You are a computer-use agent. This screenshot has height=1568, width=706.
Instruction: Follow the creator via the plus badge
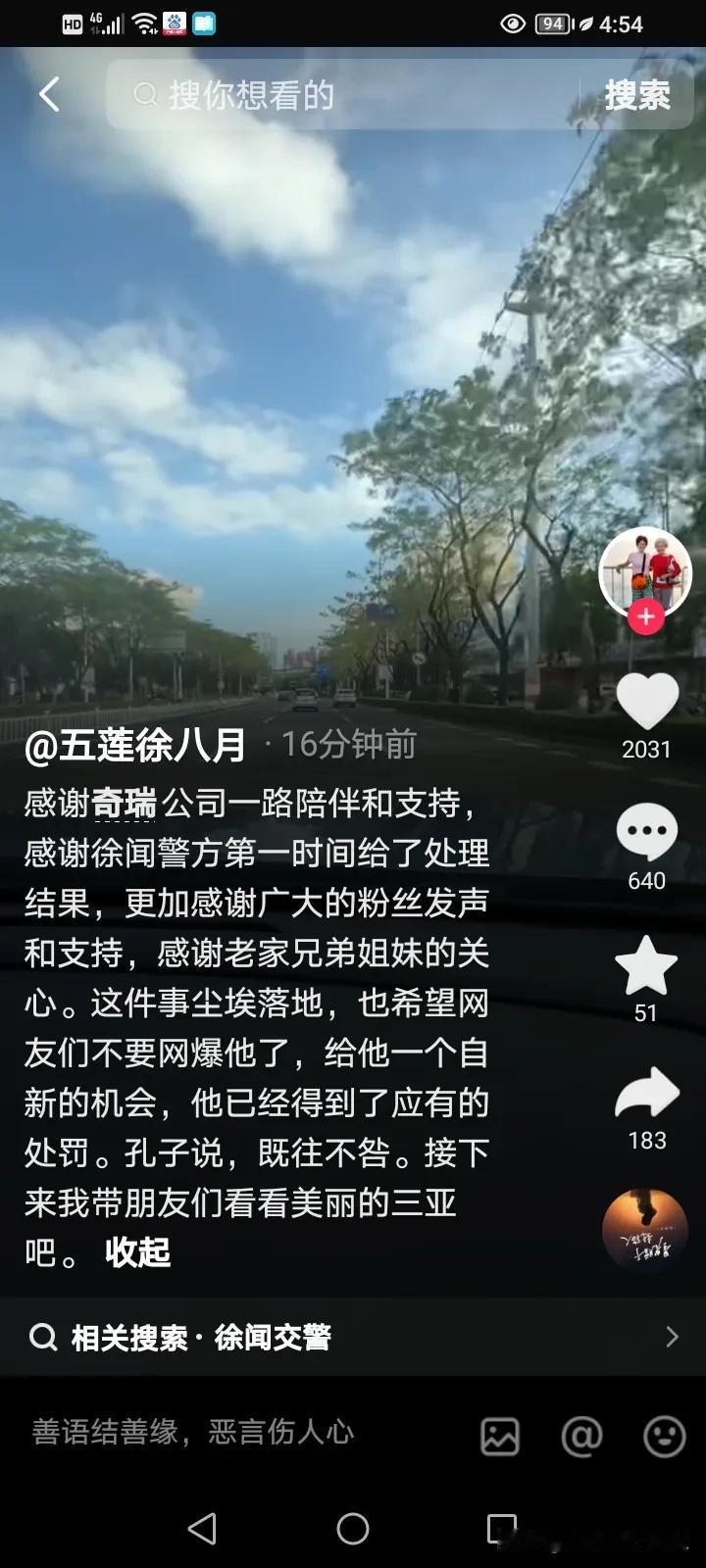coord(645,616)
